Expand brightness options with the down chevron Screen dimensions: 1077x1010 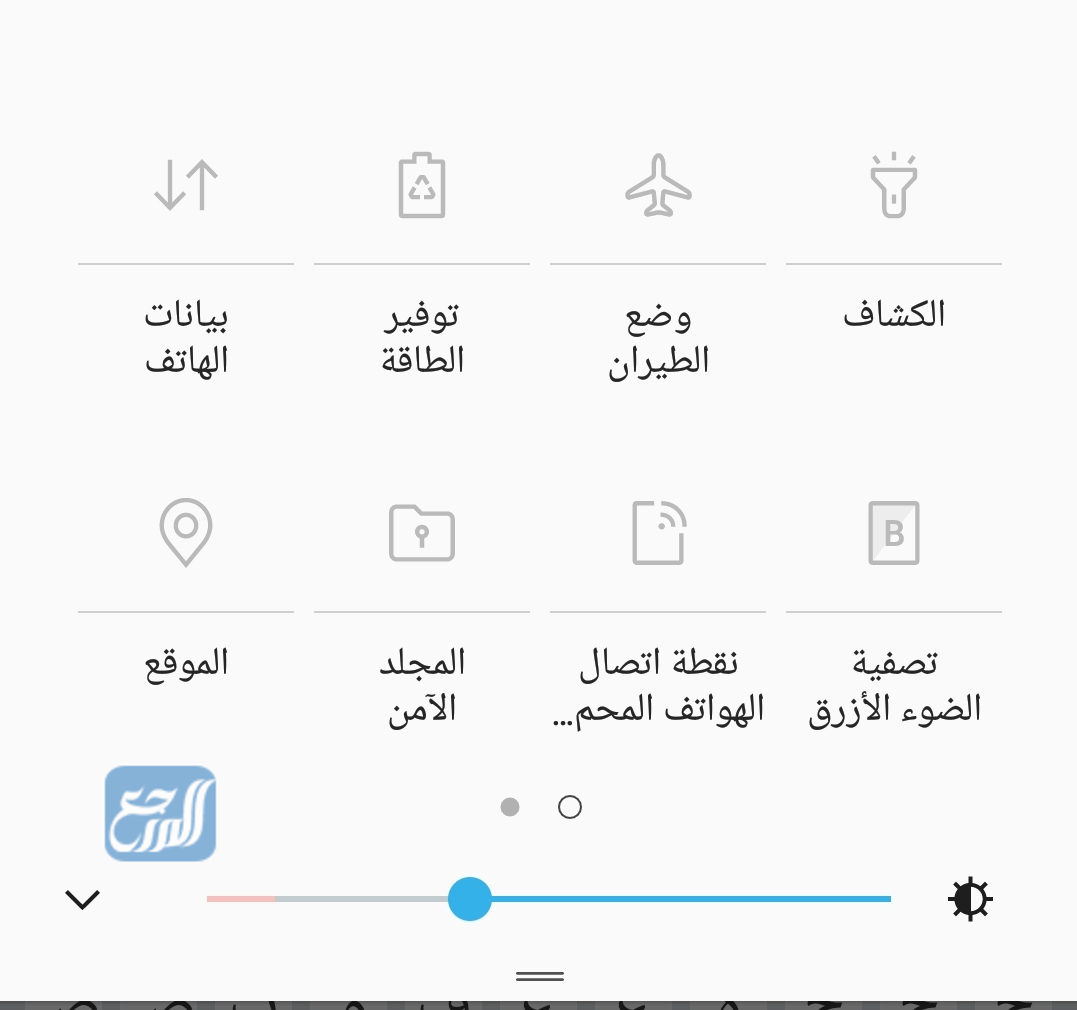tap(82, 900)
